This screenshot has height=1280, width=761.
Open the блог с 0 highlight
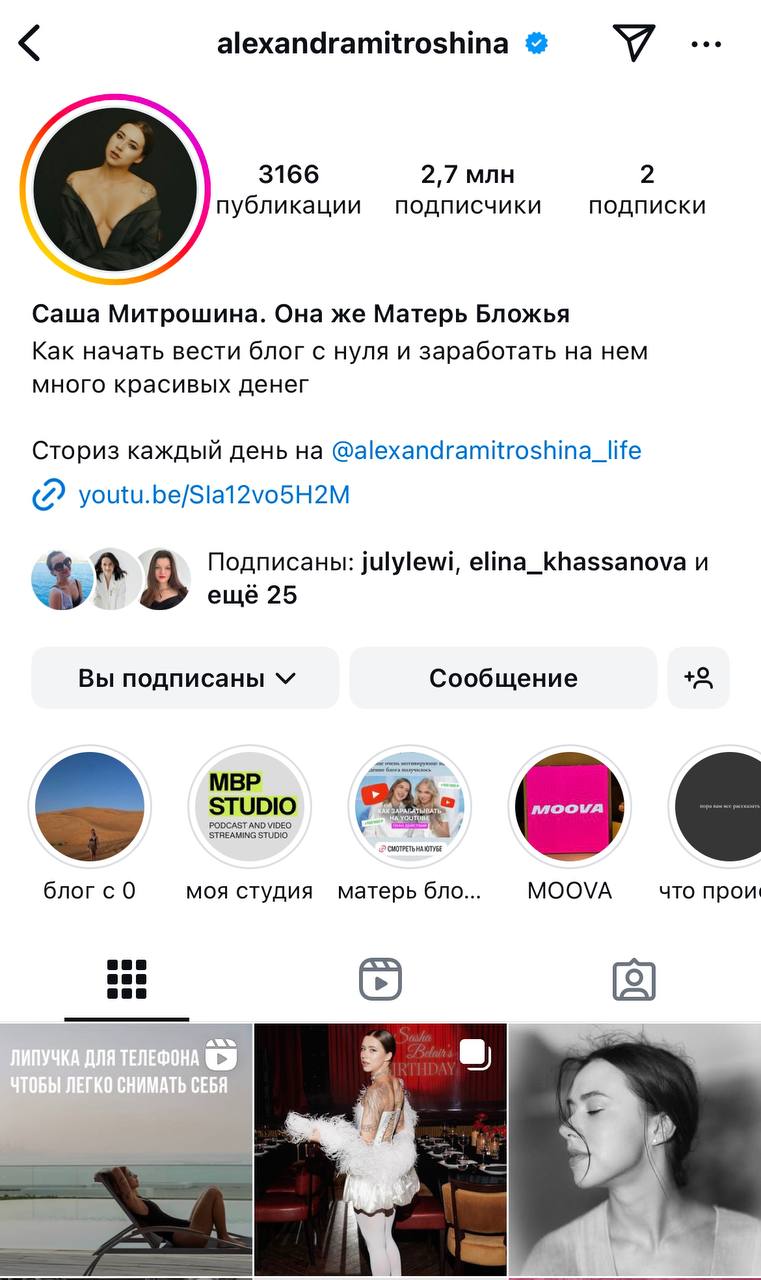(x=90, y=807)
